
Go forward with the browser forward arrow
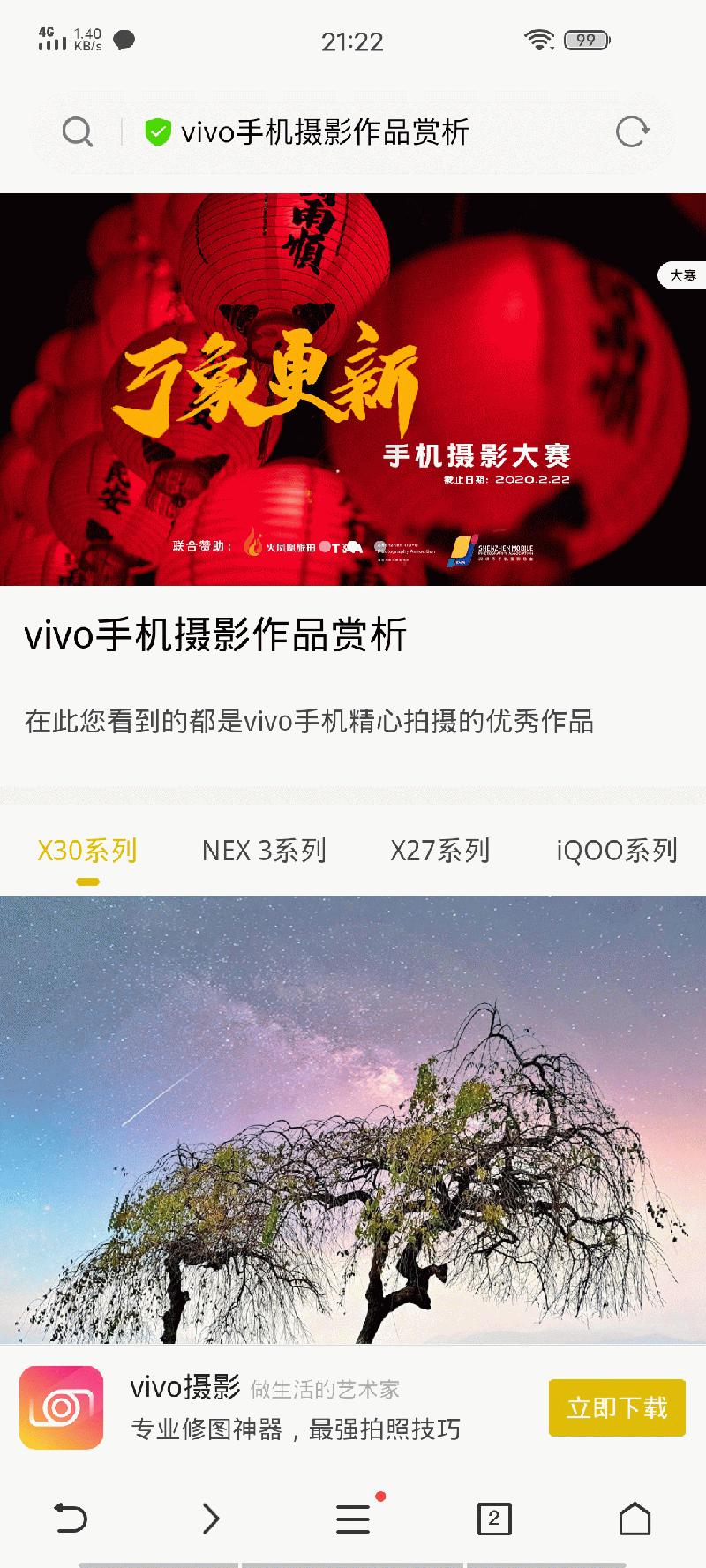tap(211, 1519)
